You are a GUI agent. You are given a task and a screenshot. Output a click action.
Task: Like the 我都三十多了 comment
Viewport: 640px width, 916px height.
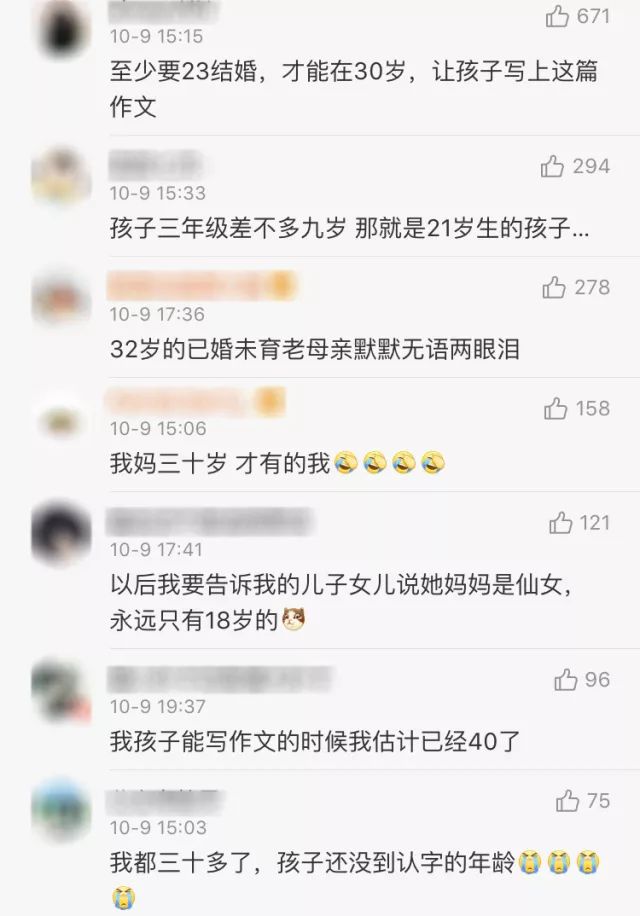(x=567, y=800)
